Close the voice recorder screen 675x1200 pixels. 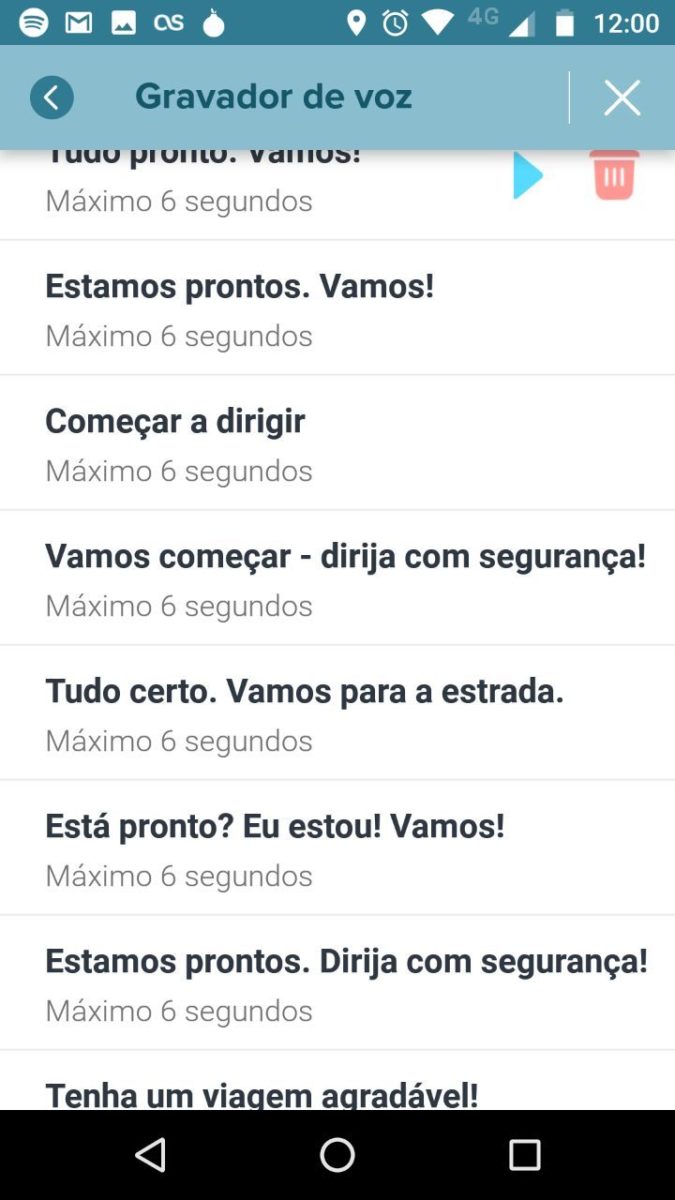point(621,98)
